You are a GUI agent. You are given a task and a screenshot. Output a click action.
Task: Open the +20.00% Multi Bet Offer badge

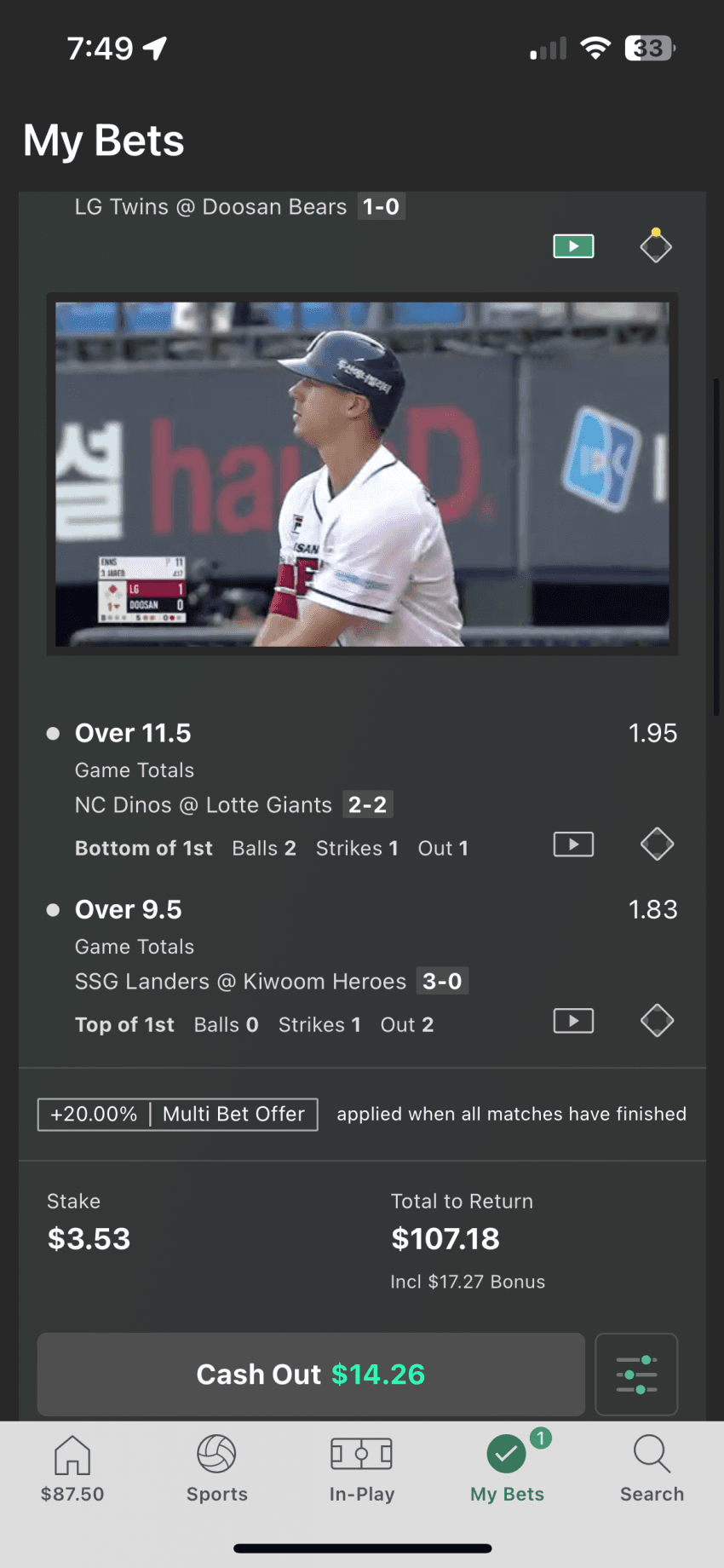pyautogui.click(x=178, y=1114)
